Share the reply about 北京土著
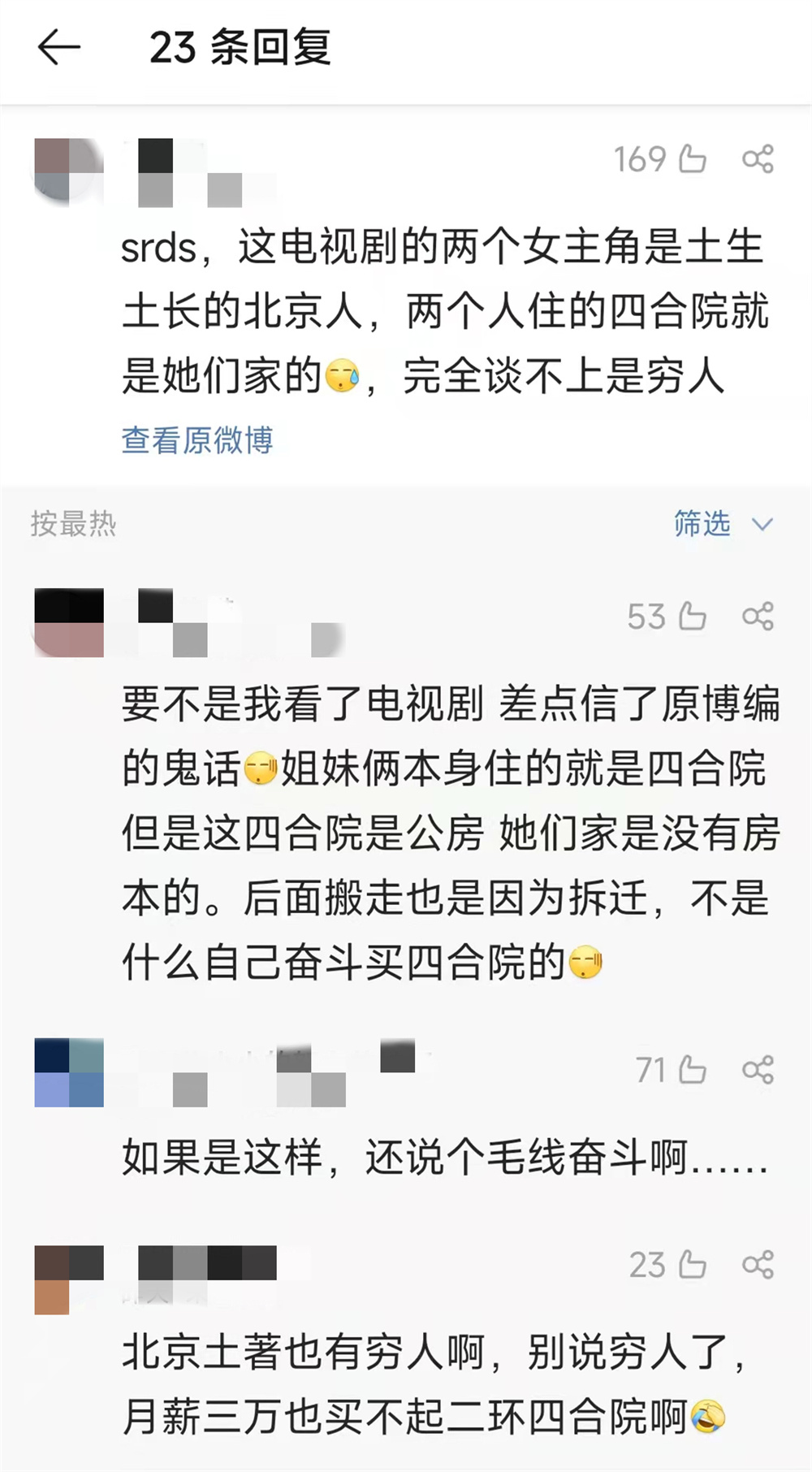The image size is (812, 1472). click(x=758, y=1265)
